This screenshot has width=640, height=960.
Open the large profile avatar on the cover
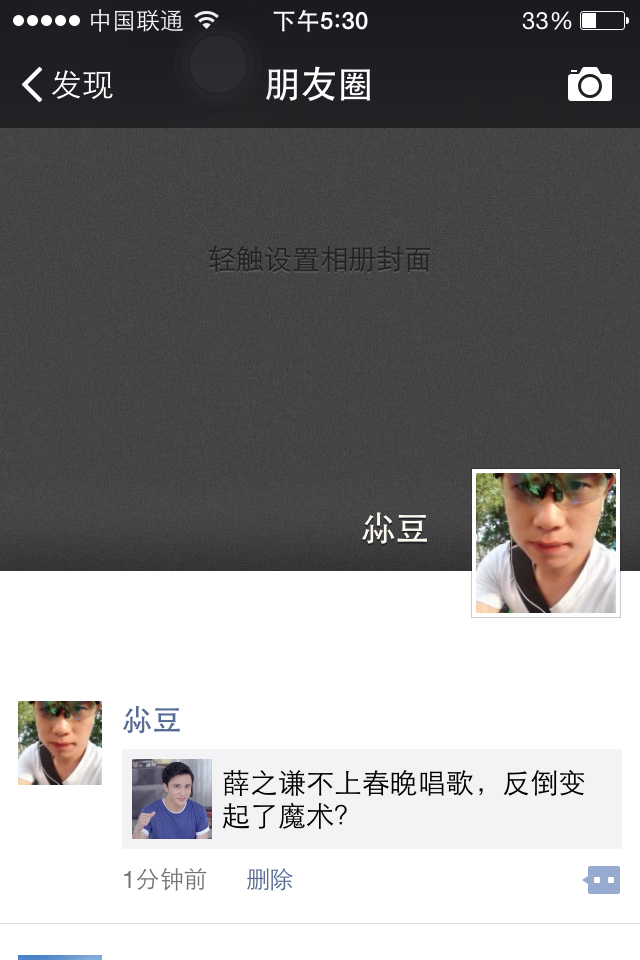click(x=545, y=543)
